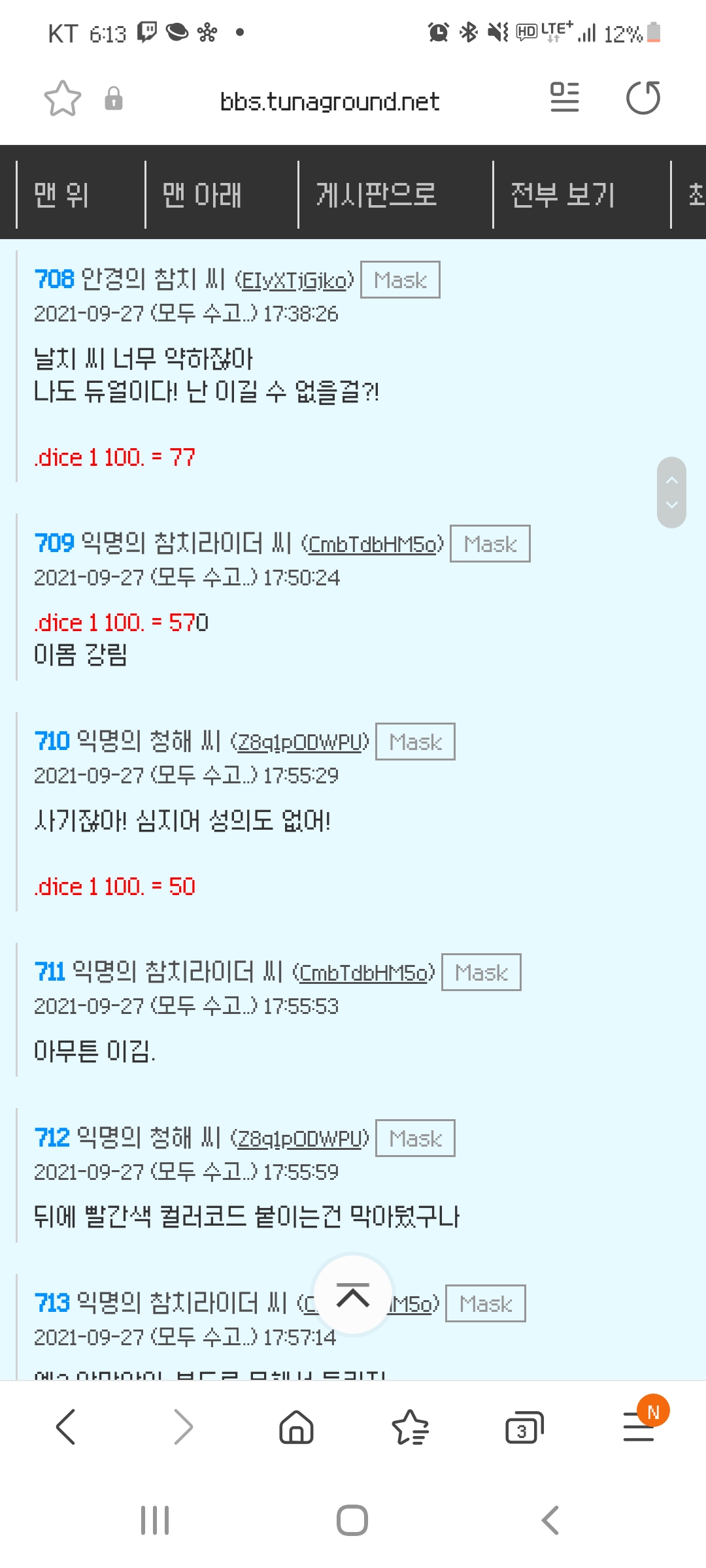Go back to board with 게시판으로
706x1568 pixels.
376,195
